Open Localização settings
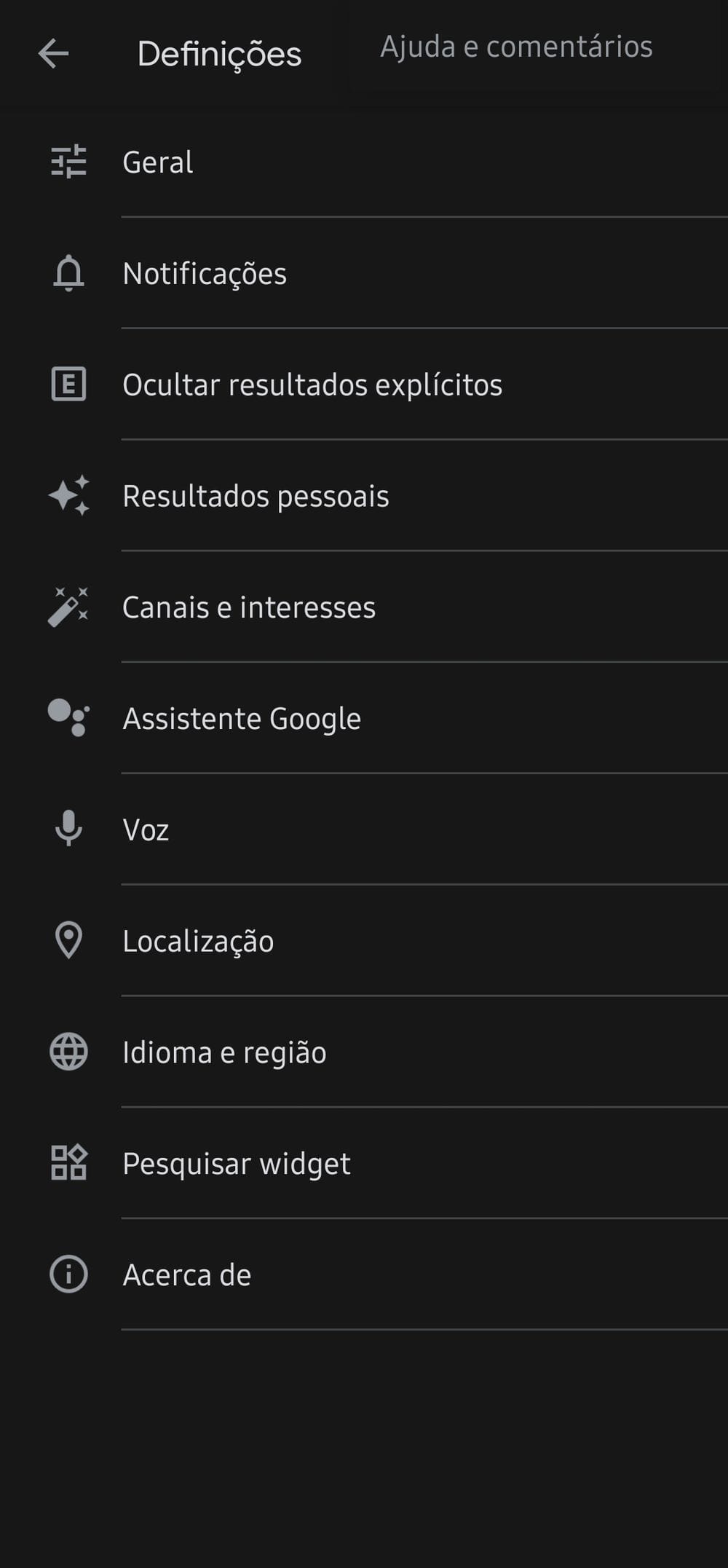 [x=364, y=941]
